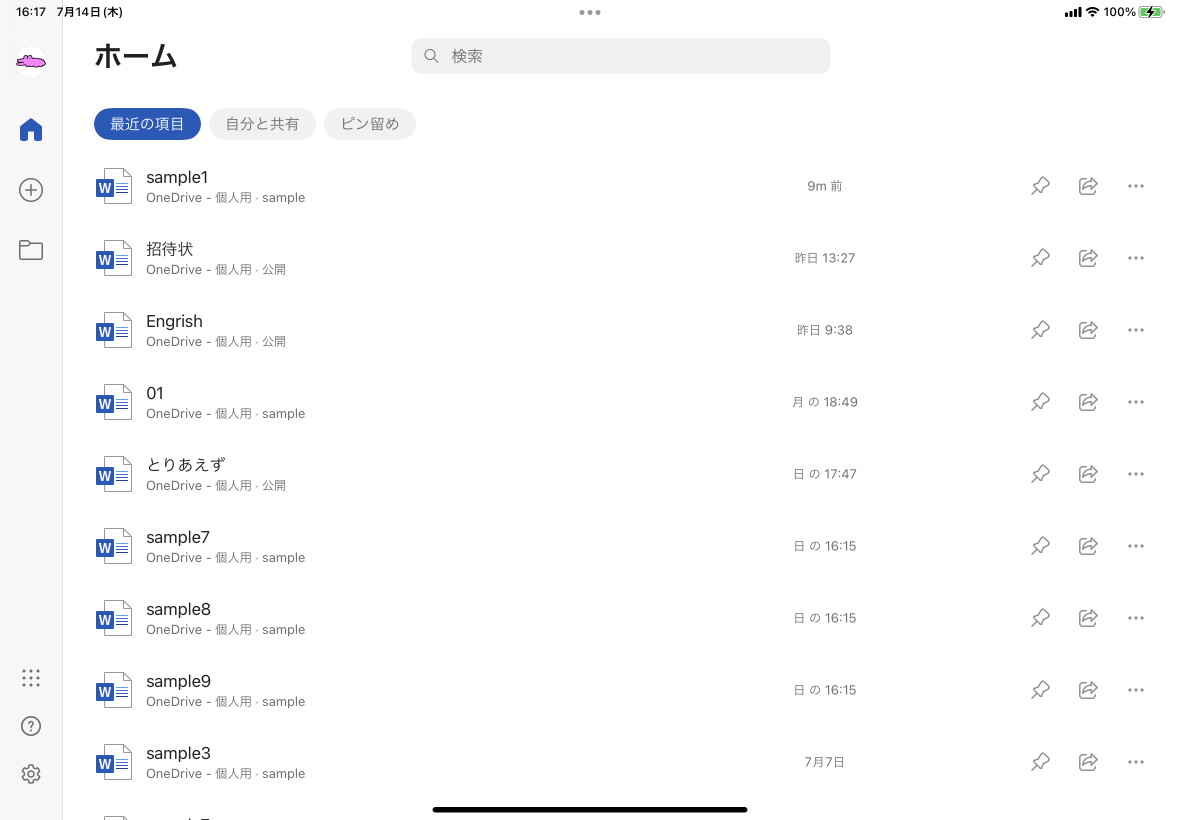Focus the 検索 search field
The height and width of the screenshot is (820, 1180).
coord(620,56)
